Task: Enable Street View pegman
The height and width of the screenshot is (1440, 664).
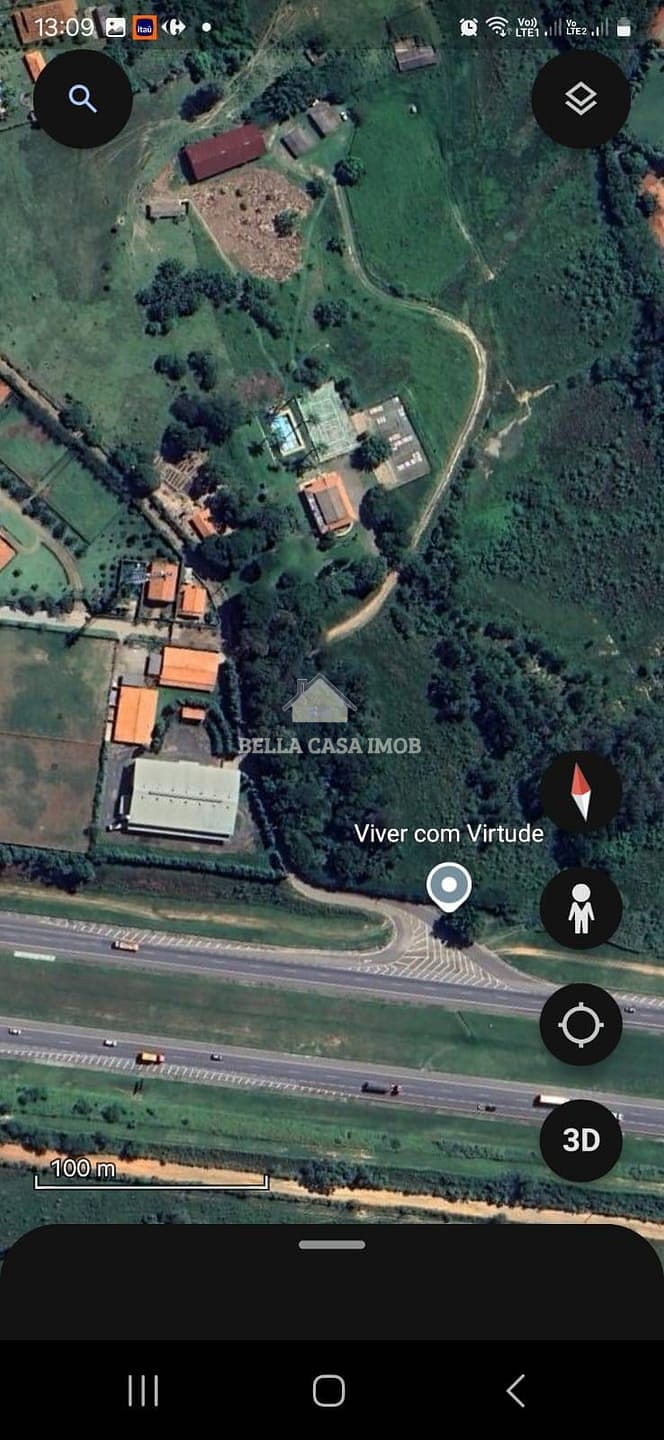Action: (580, 908)
